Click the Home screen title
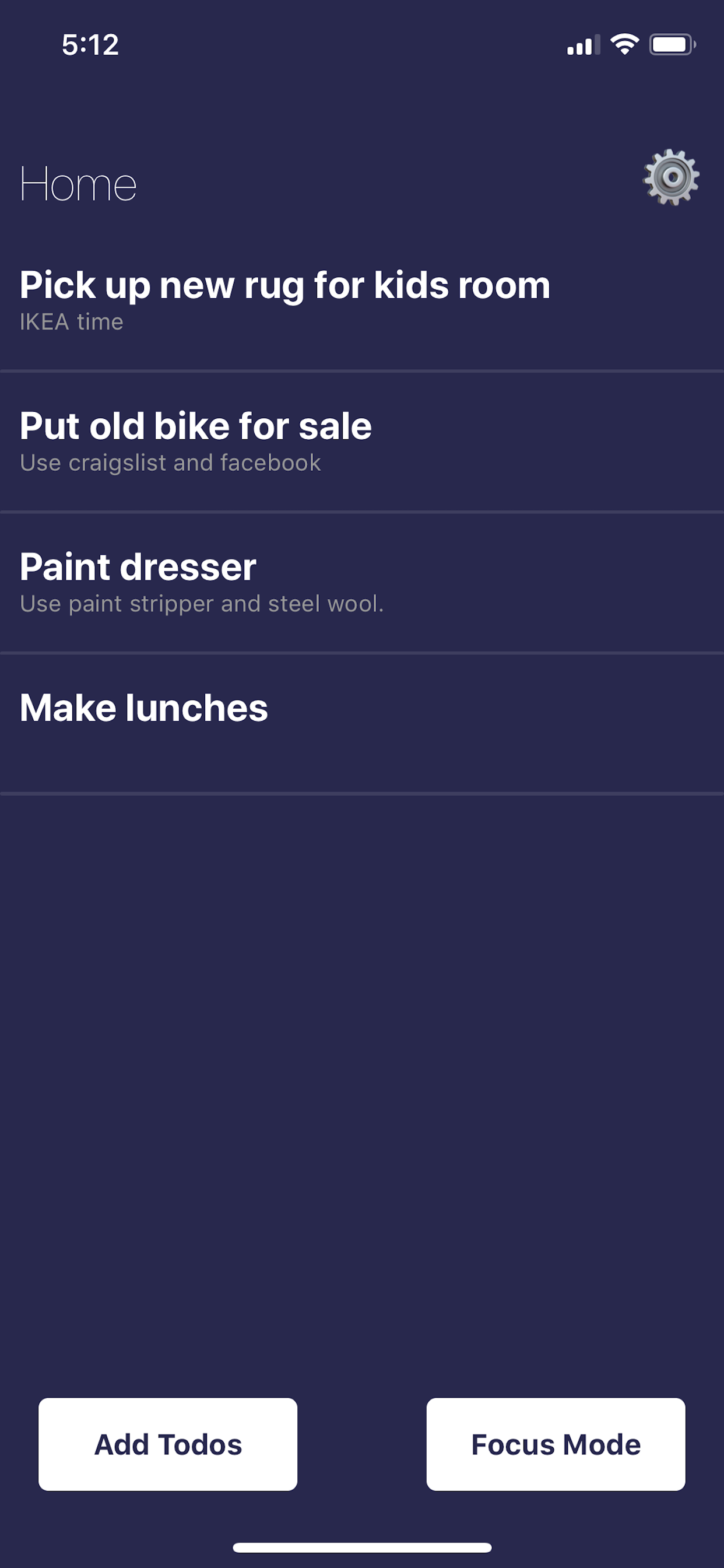This screenshot has width=724, height=1568. click(78, 184)
